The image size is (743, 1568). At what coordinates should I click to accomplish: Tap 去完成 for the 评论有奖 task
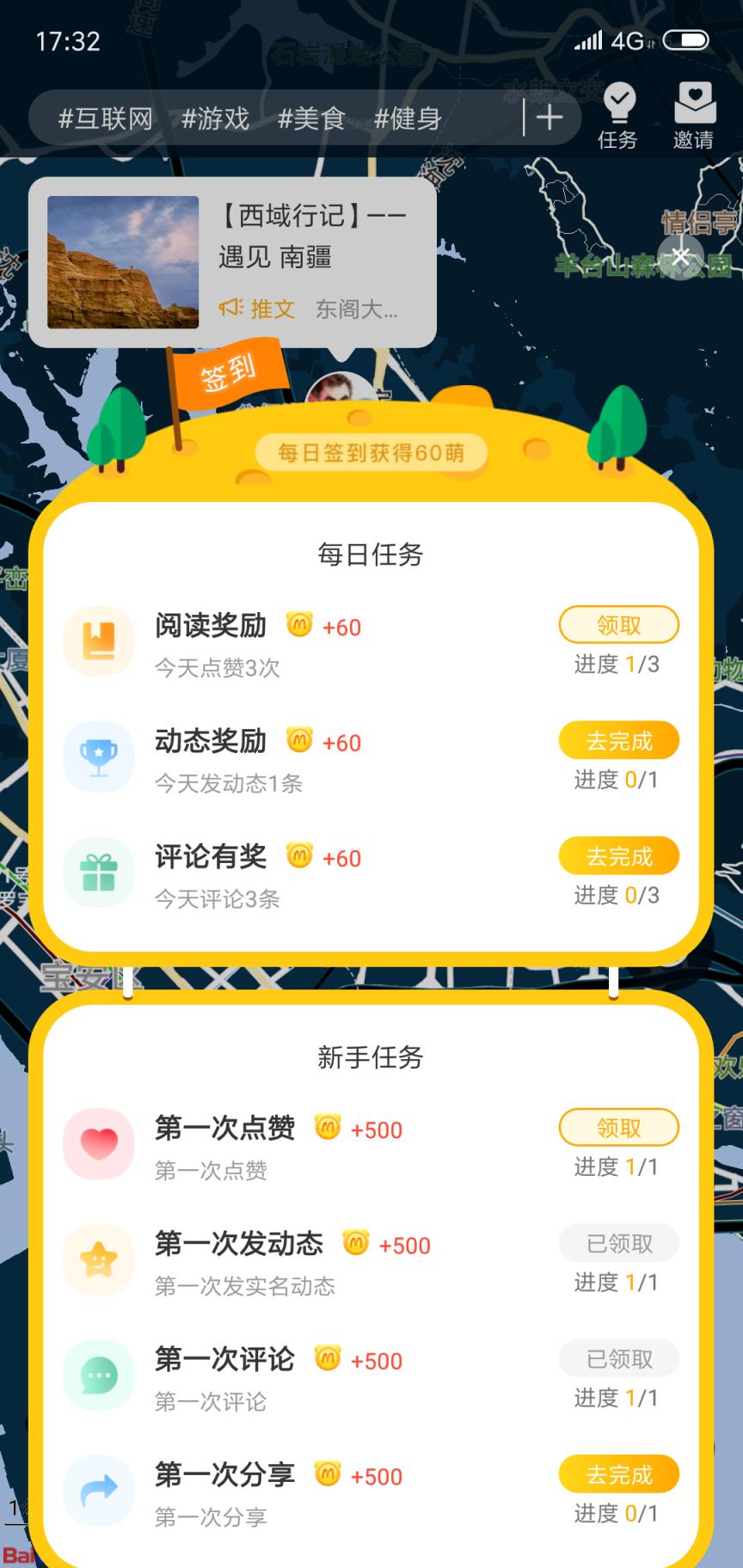point(618,856)
